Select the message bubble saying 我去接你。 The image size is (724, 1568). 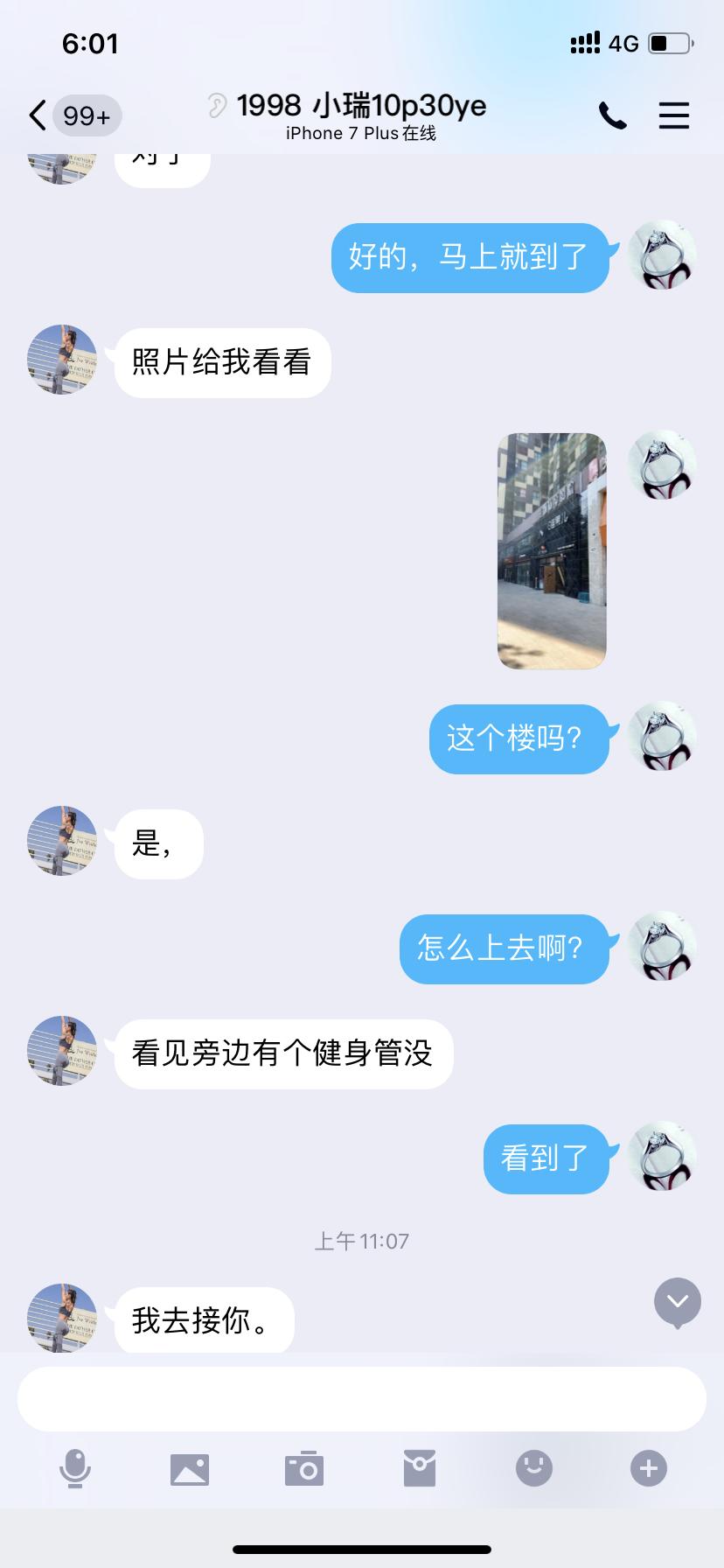[x=204, y=1320]
